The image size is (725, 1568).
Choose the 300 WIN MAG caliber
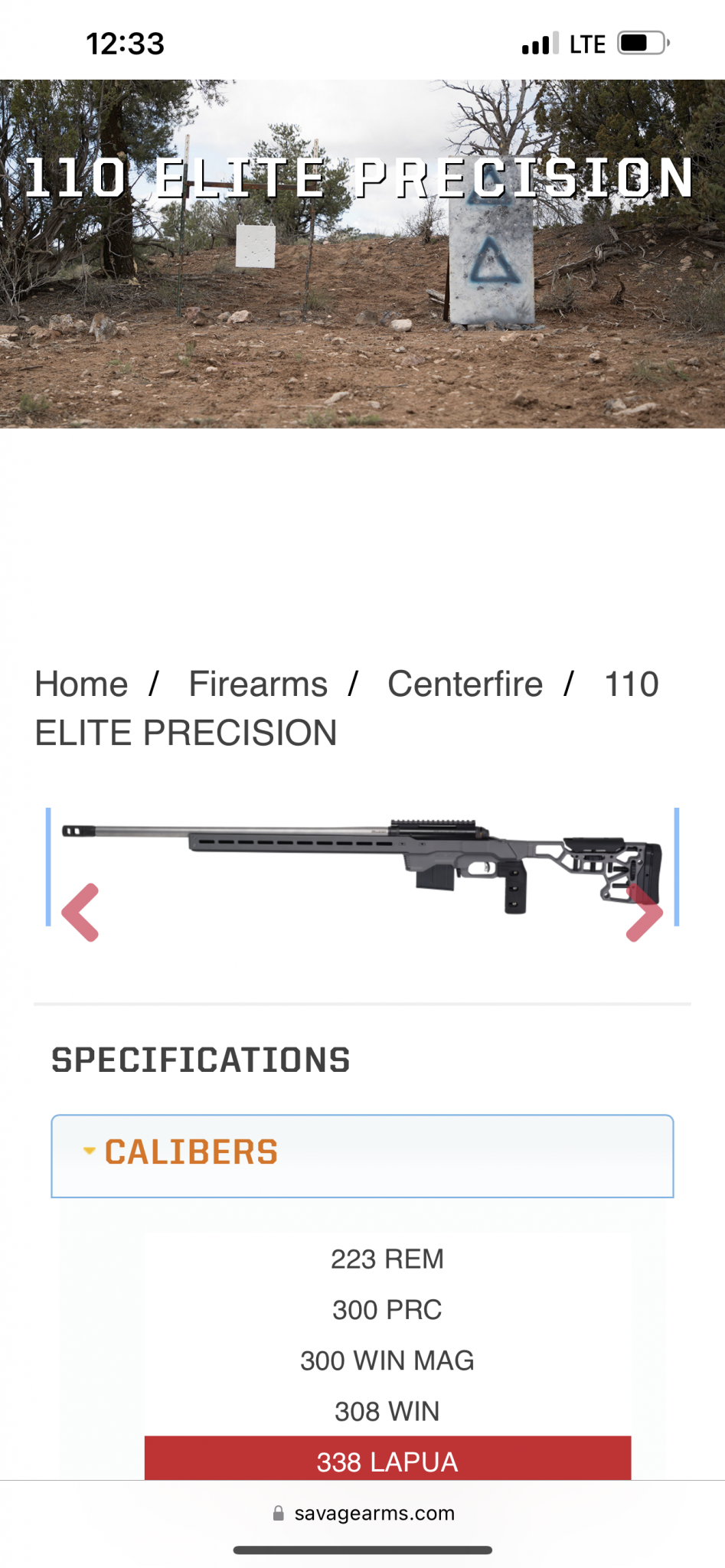pyautogui.click(x=387, y=1361)
